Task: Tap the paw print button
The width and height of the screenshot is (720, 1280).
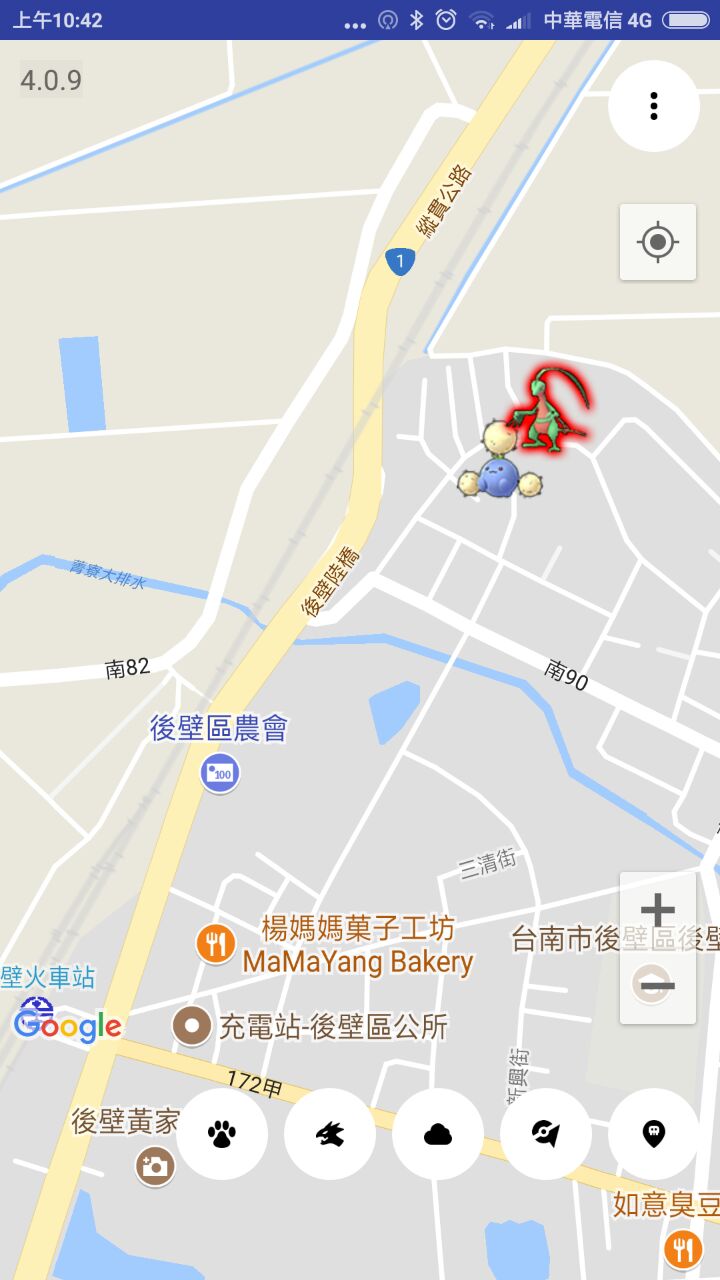Action: (x=222, y=1134)
